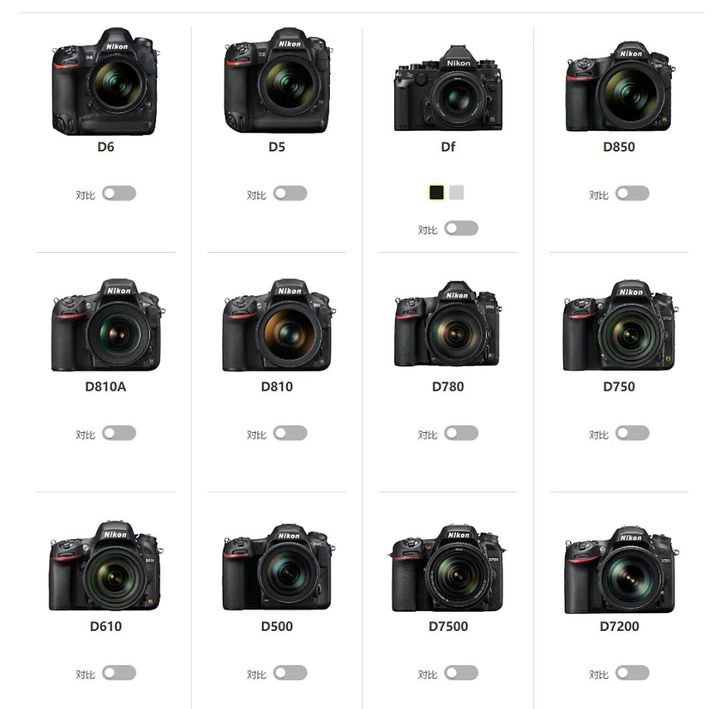Toggle 对比 for the Df camera
This screenshot has height=709, width=720.
point(461,228)
